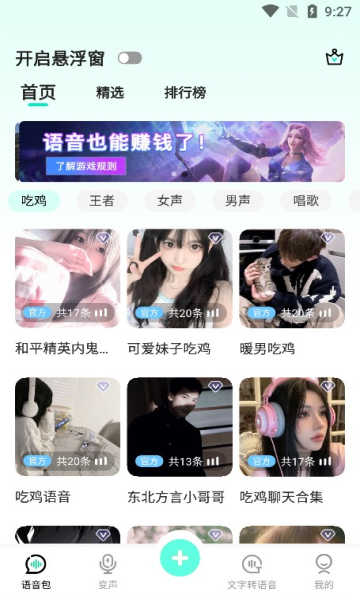Select the 吃鸡 category chip
360x600 pixels.
click(34, 201)
